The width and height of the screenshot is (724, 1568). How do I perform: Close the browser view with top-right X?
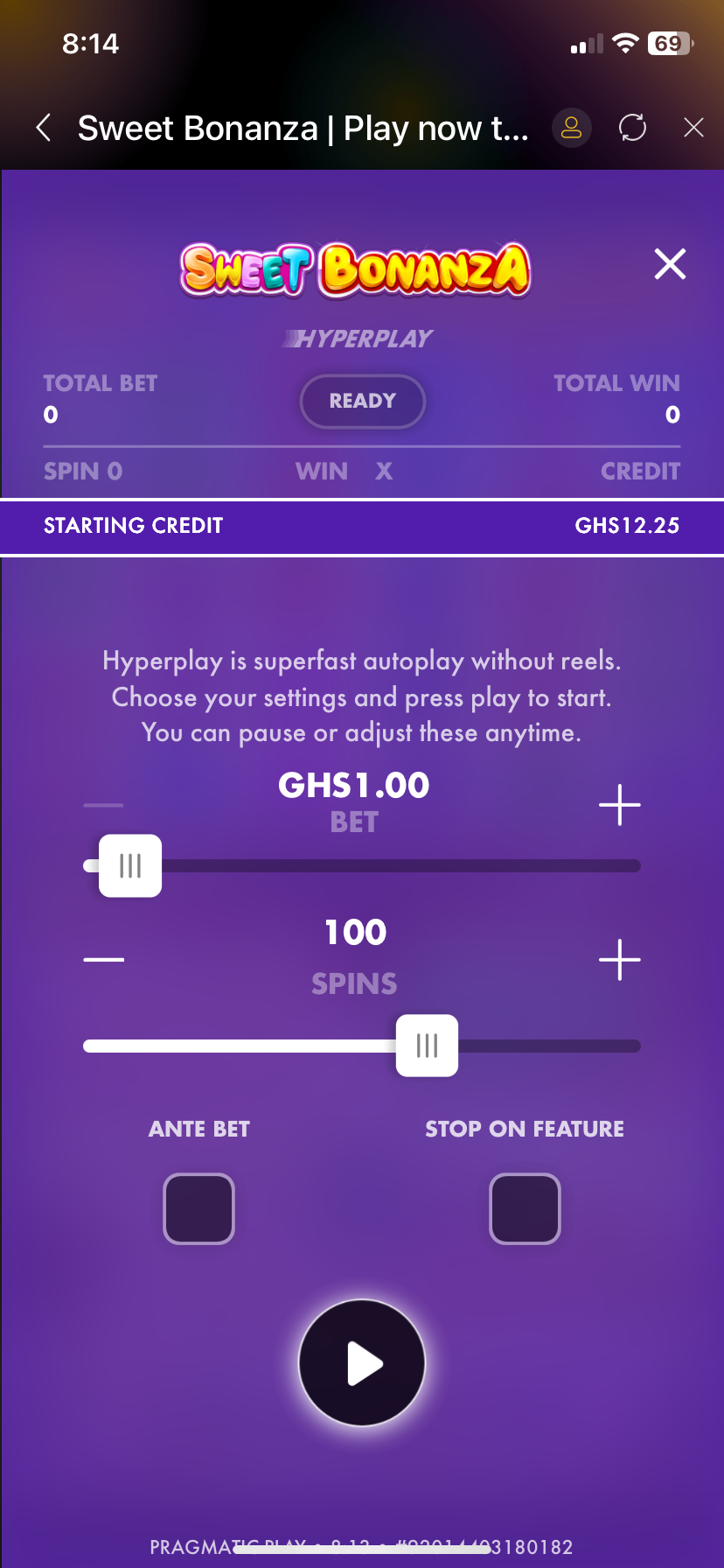click(x=693, y=128)
